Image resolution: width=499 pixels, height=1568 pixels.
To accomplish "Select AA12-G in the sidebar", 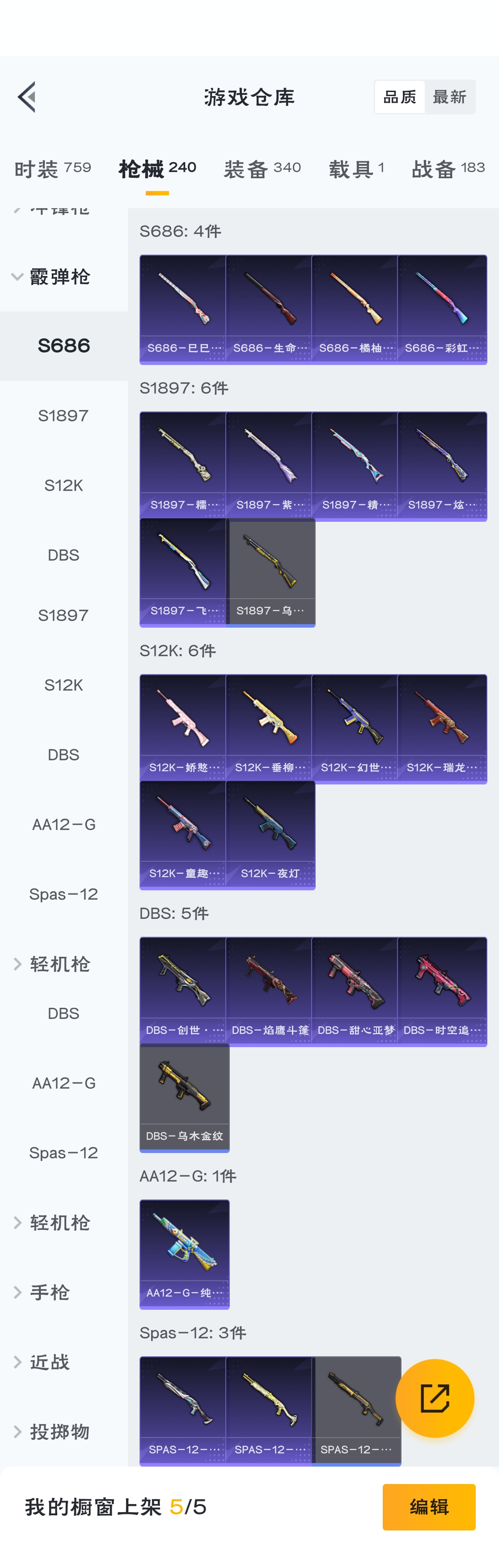I will pyautogui.click(x=63, y=824).
